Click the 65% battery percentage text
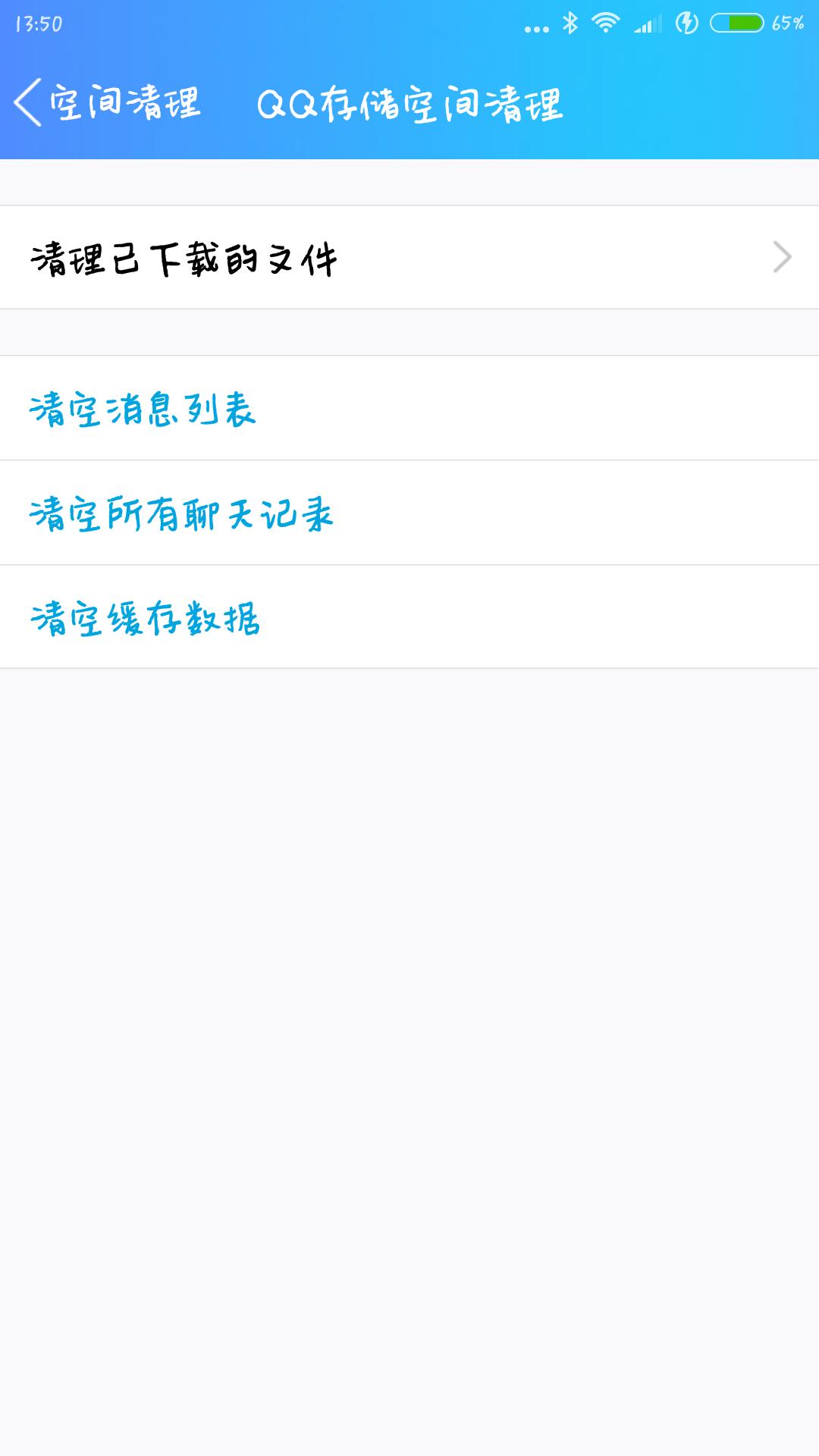The width and height of the screenshot is (819, 1456). pos(787,23)
